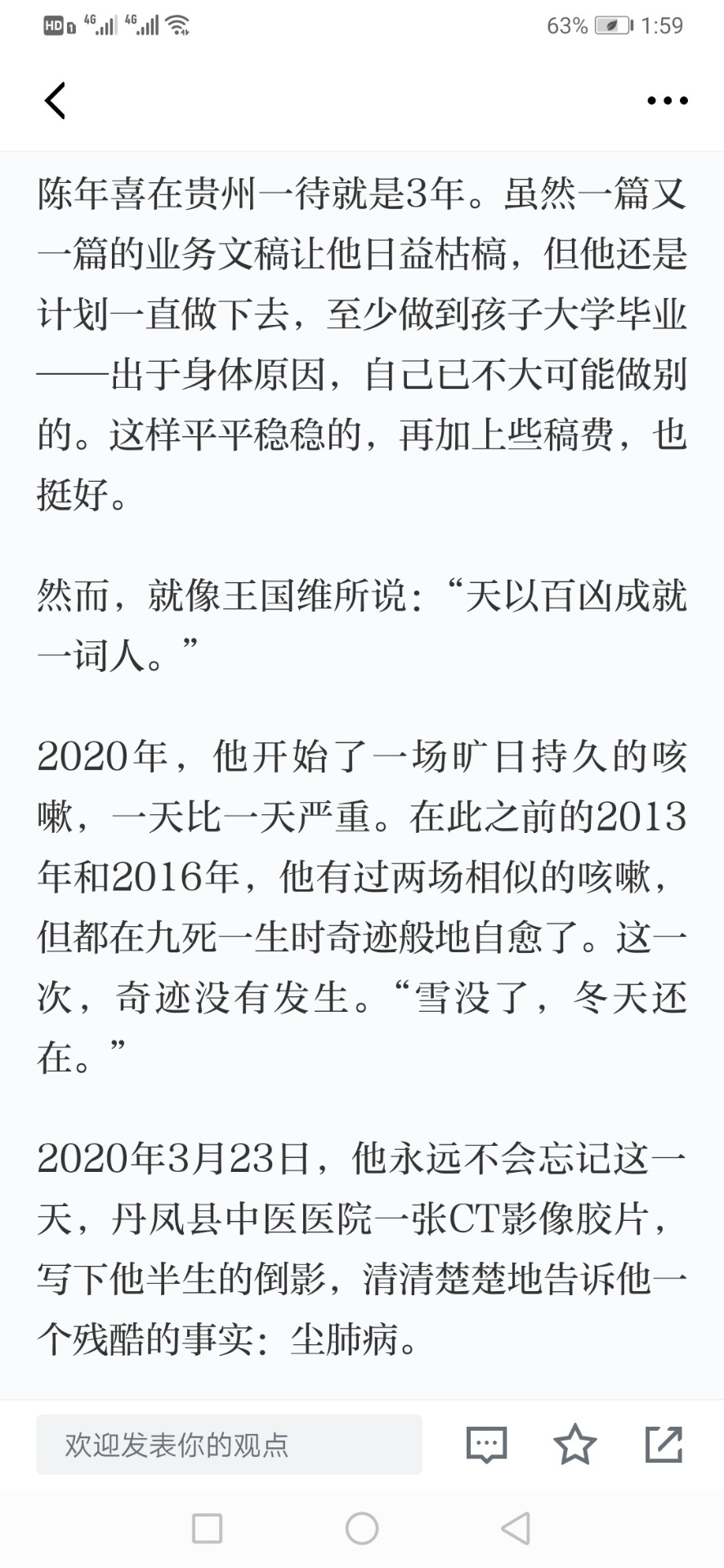724x1568 pixels.
Task: Open the comments bubble icon
Action: (x=486, y=1445)
